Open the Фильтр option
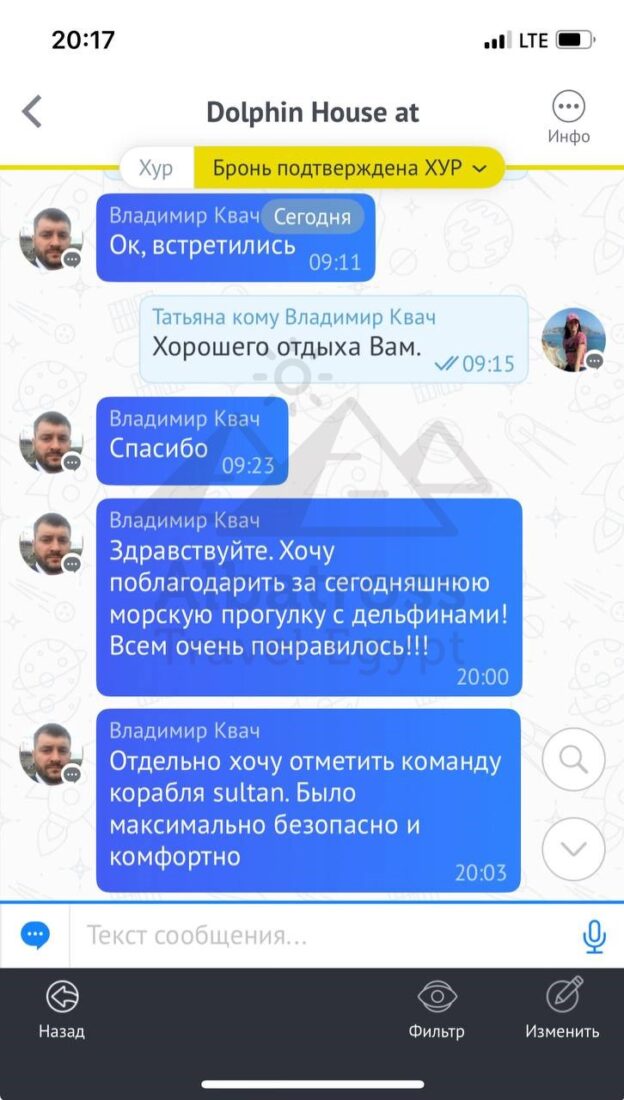This screenshot has width=624, height=1100. (x=436, y=1008)
